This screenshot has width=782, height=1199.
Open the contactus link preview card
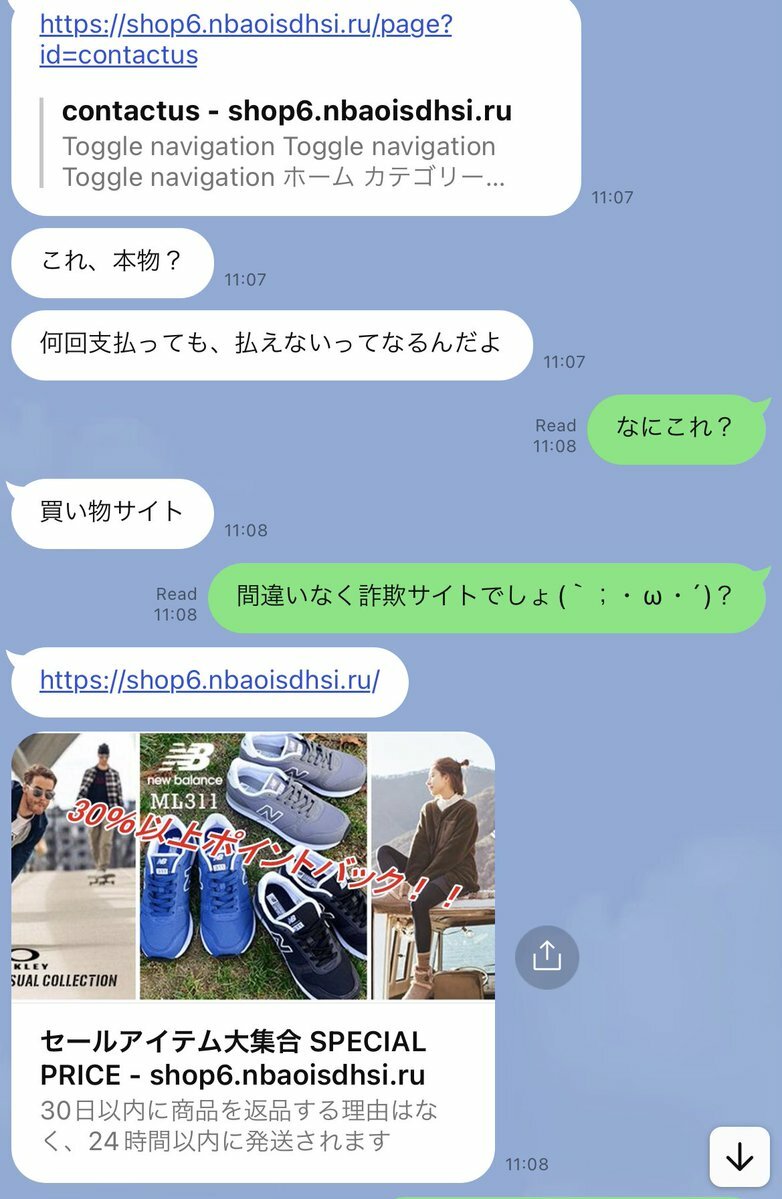pos(285,145)
